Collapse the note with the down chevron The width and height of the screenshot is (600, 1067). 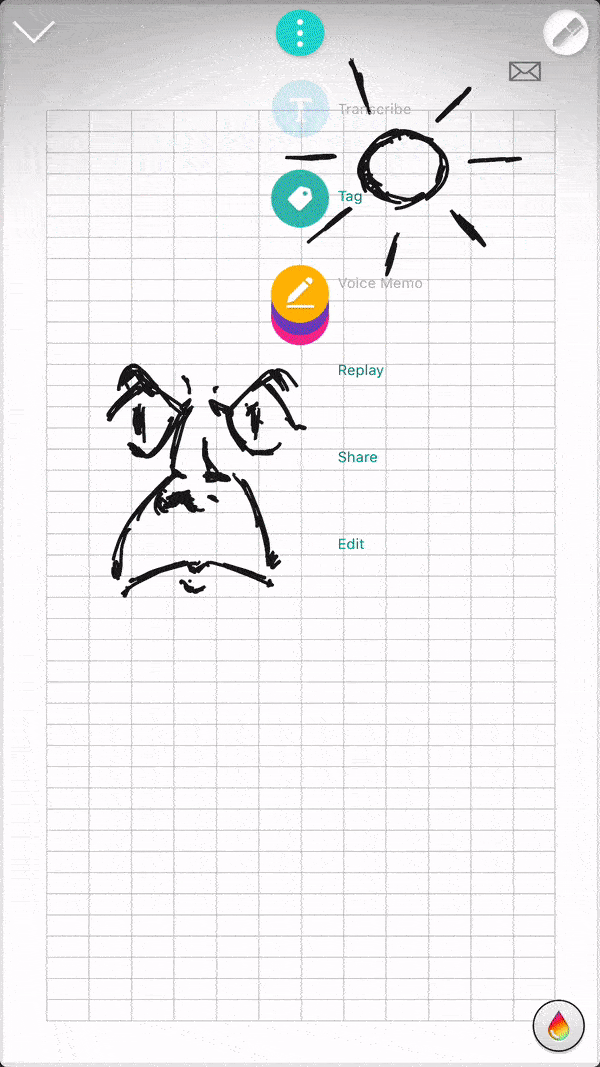[33, 31]
